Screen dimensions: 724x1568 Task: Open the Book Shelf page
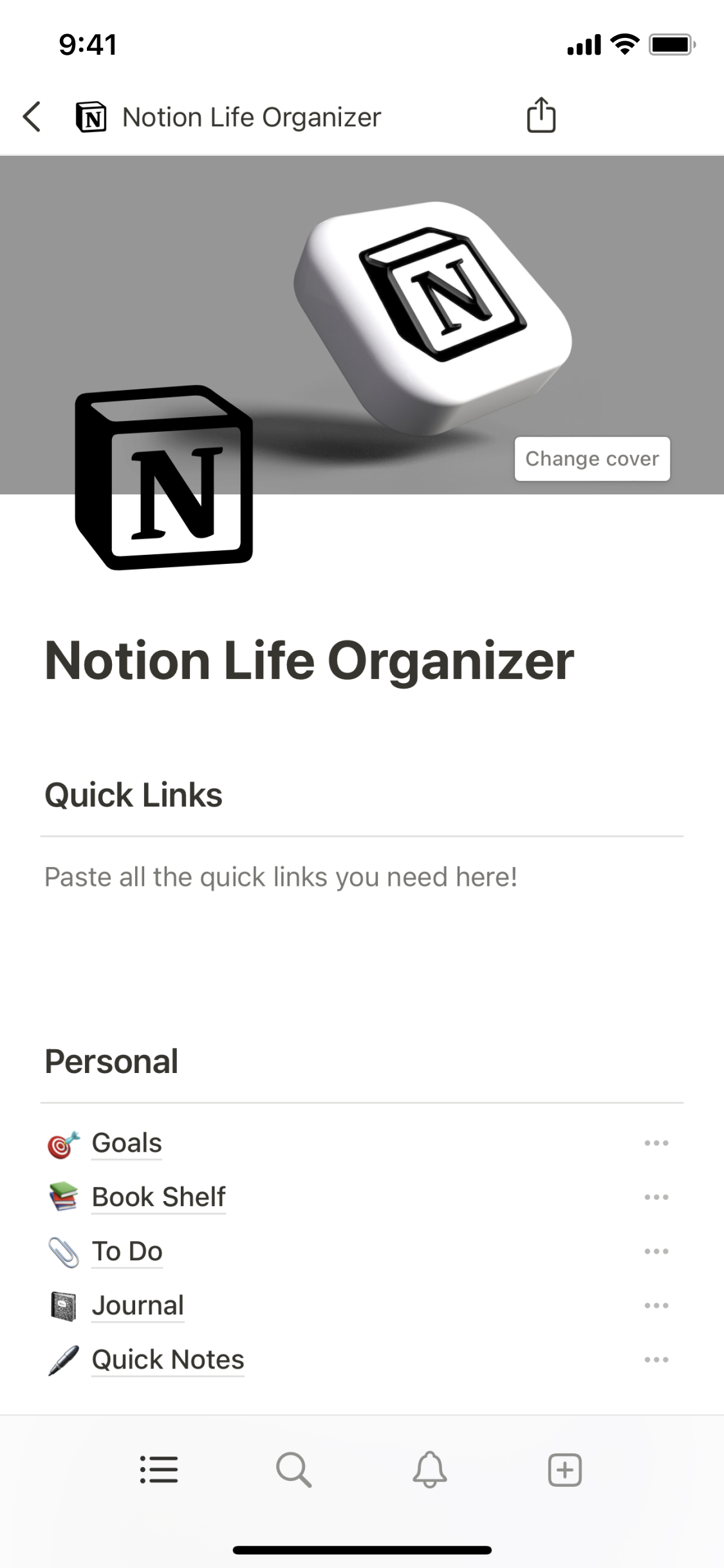tap(158, 1197)
